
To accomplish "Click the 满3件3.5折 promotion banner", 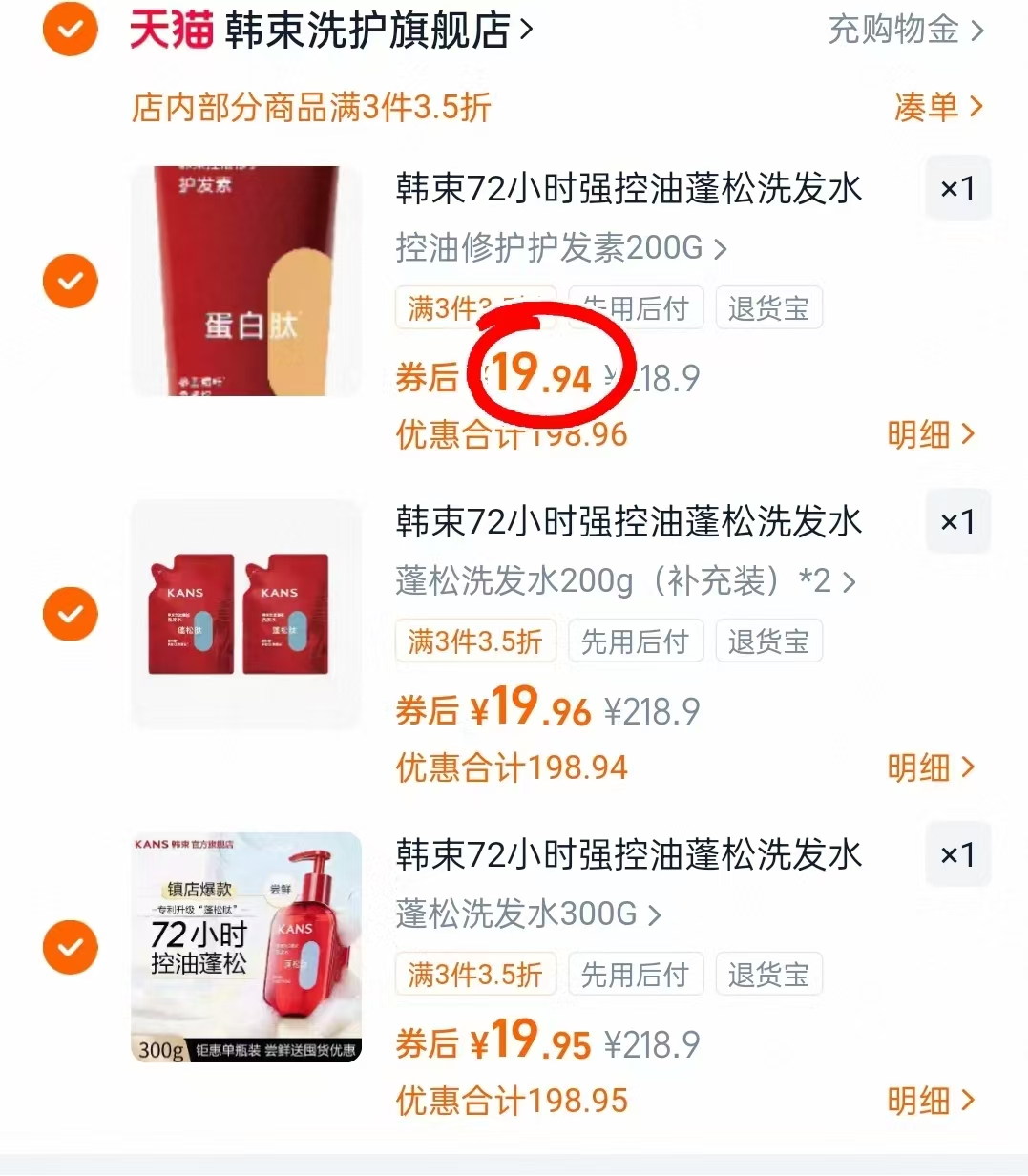I will (x=310, y=107).
